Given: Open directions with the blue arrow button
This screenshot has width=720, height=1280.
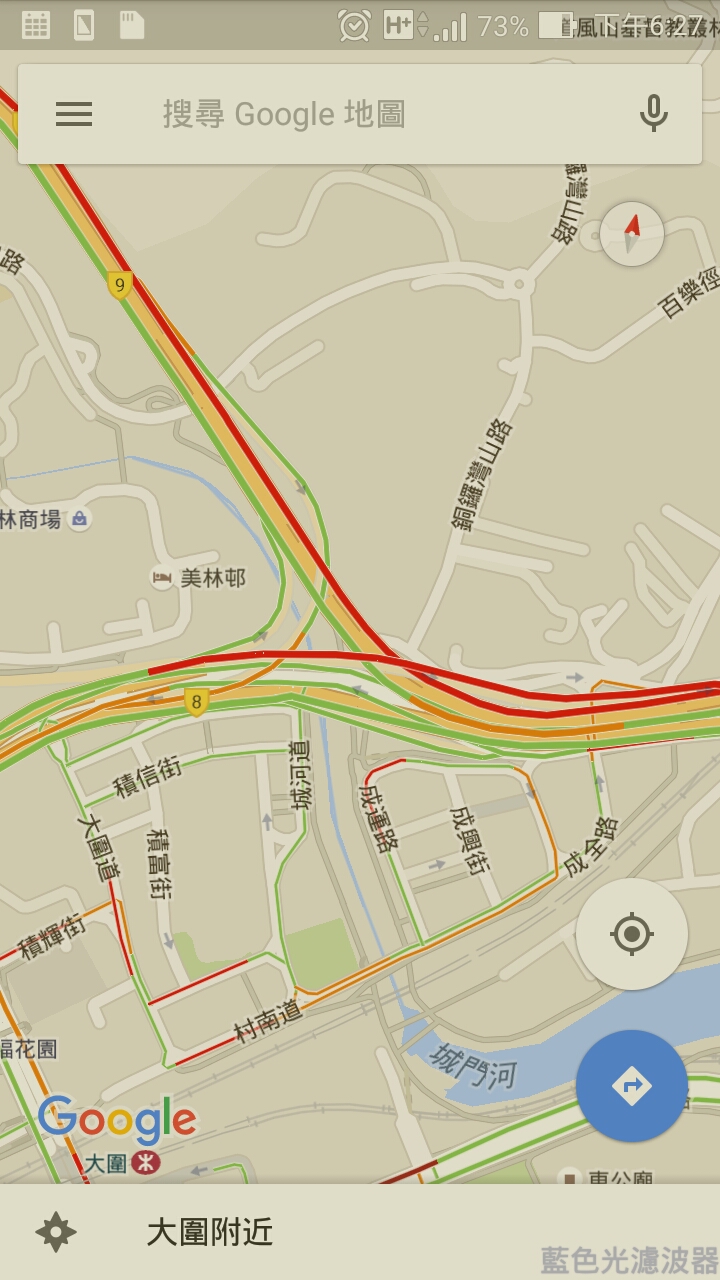Looking at the screenshot, I should coord(632,1086).
